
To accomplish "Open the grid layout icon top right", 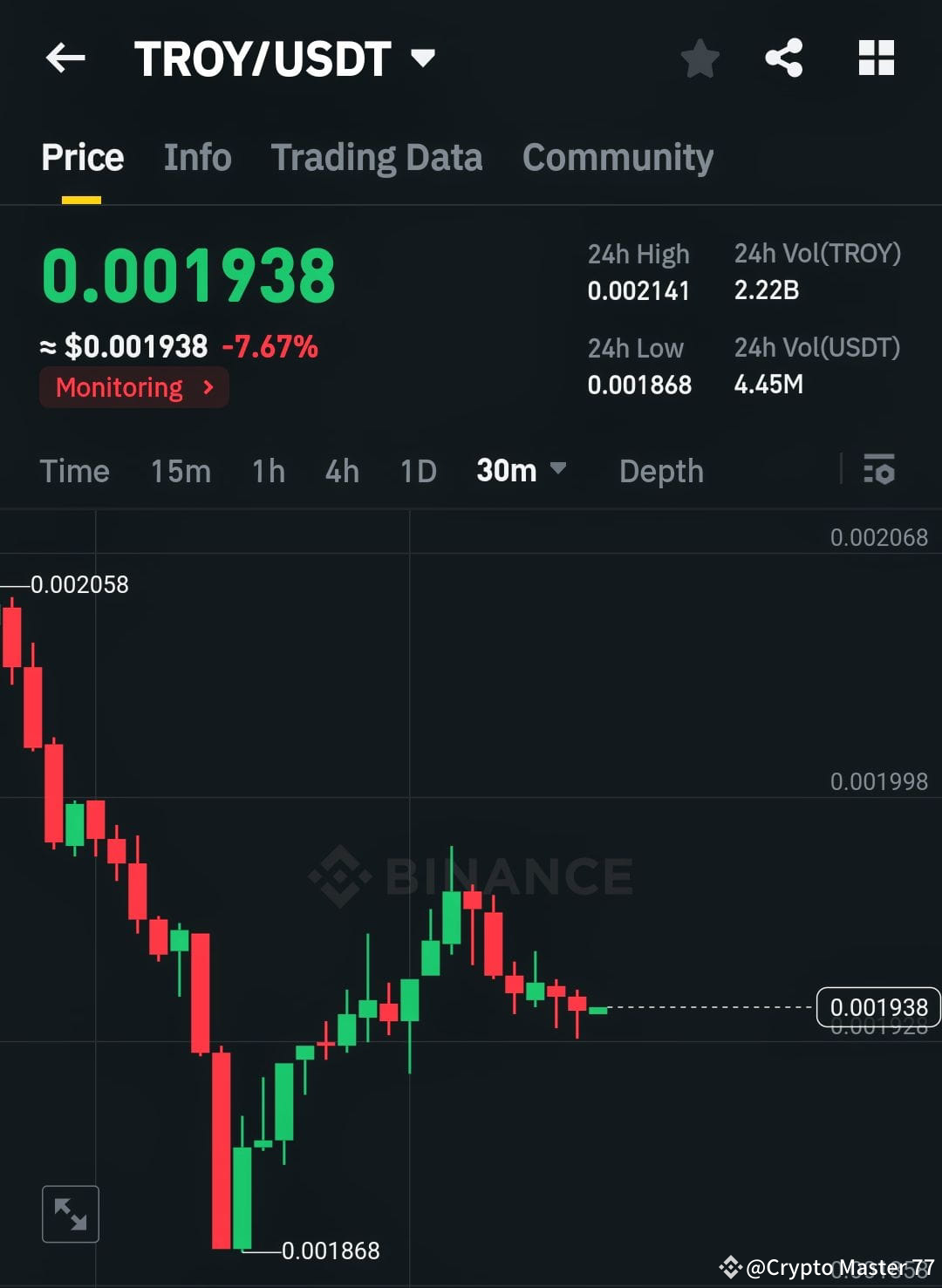I will [x=876, y=58].
